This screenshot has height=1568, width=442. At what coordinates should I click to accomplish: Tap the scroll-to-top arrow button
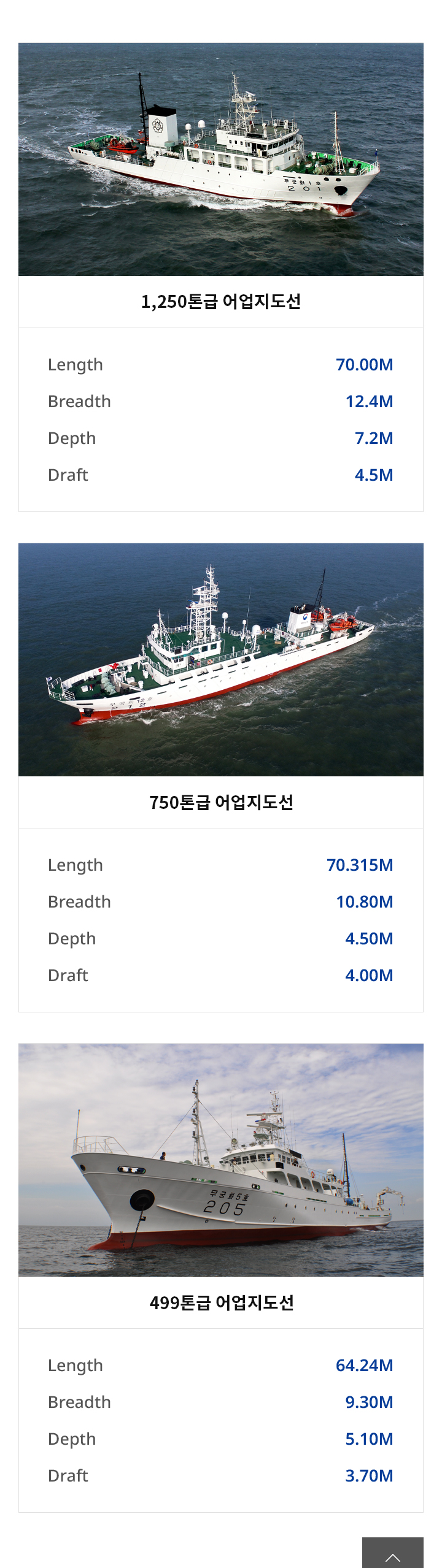click(x=392, y=1553)
